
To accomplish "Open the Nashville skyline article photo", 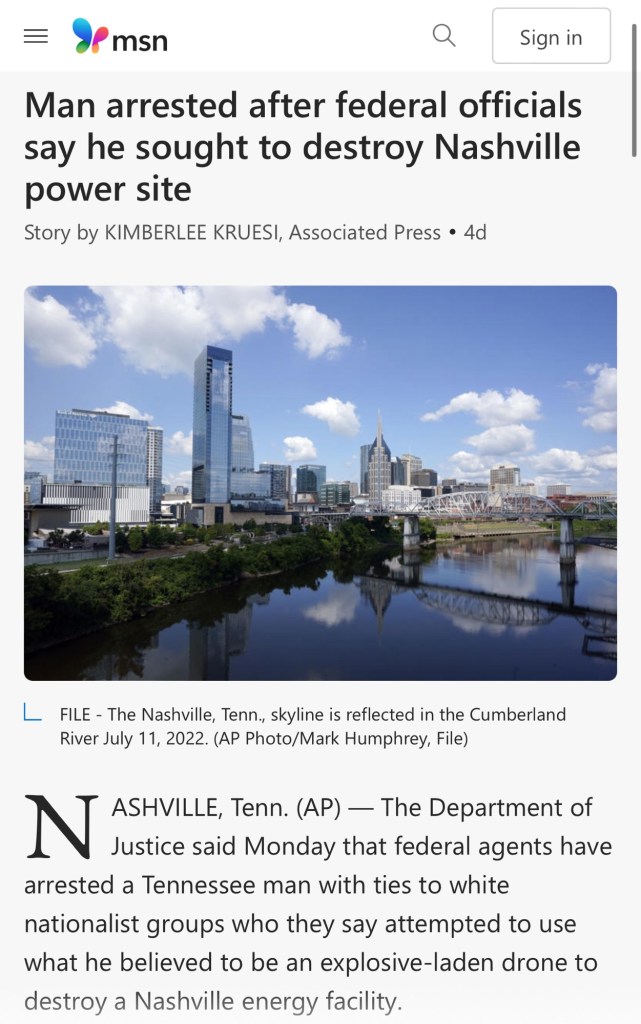I will [x=320, y=483].
